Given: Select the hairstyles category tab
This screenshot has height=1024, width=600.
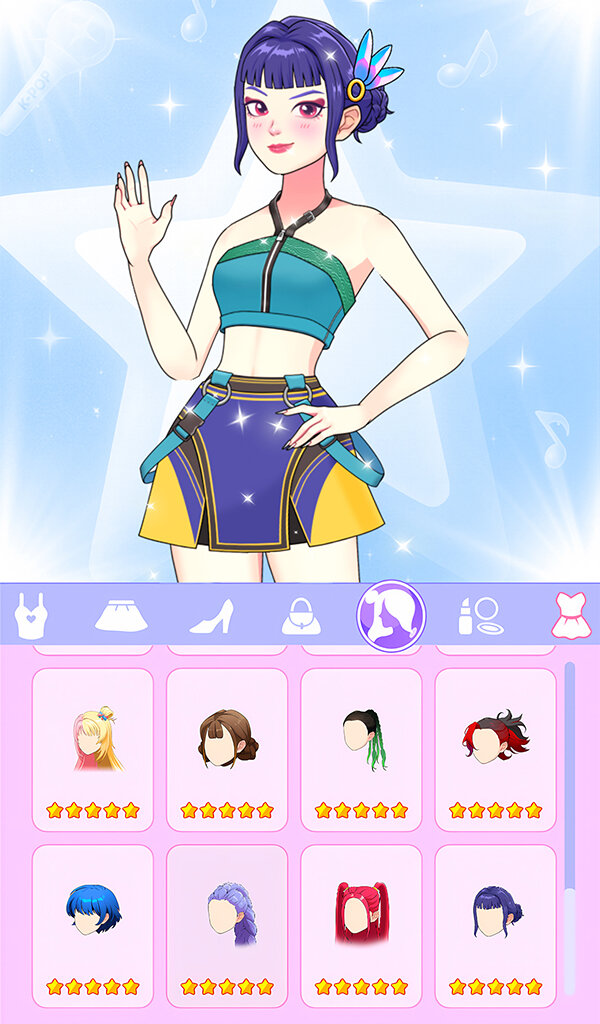Looking at the screenshot, I should pyautogui.click(x=391, y=615).
